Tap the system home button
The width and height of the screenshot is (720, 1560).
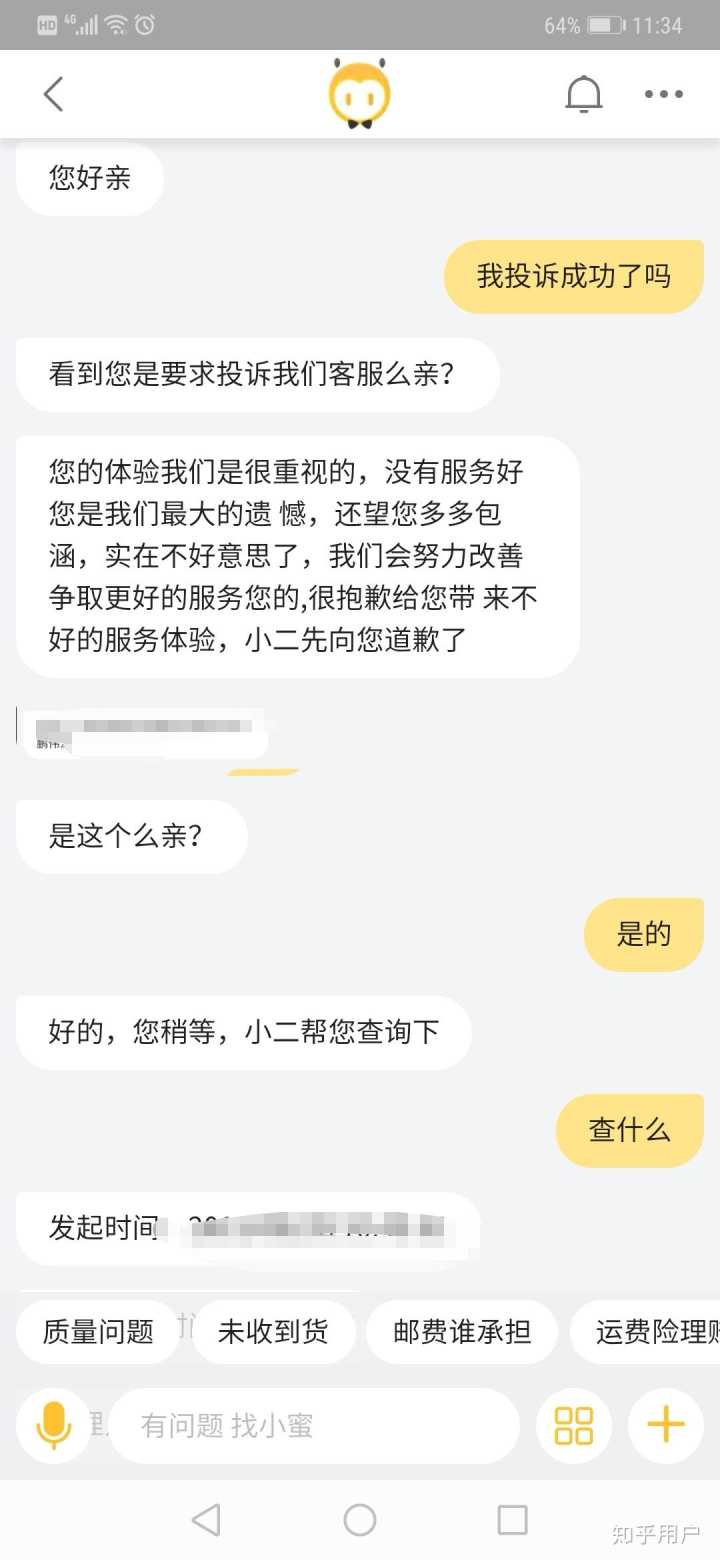[x=360, y=1520]
